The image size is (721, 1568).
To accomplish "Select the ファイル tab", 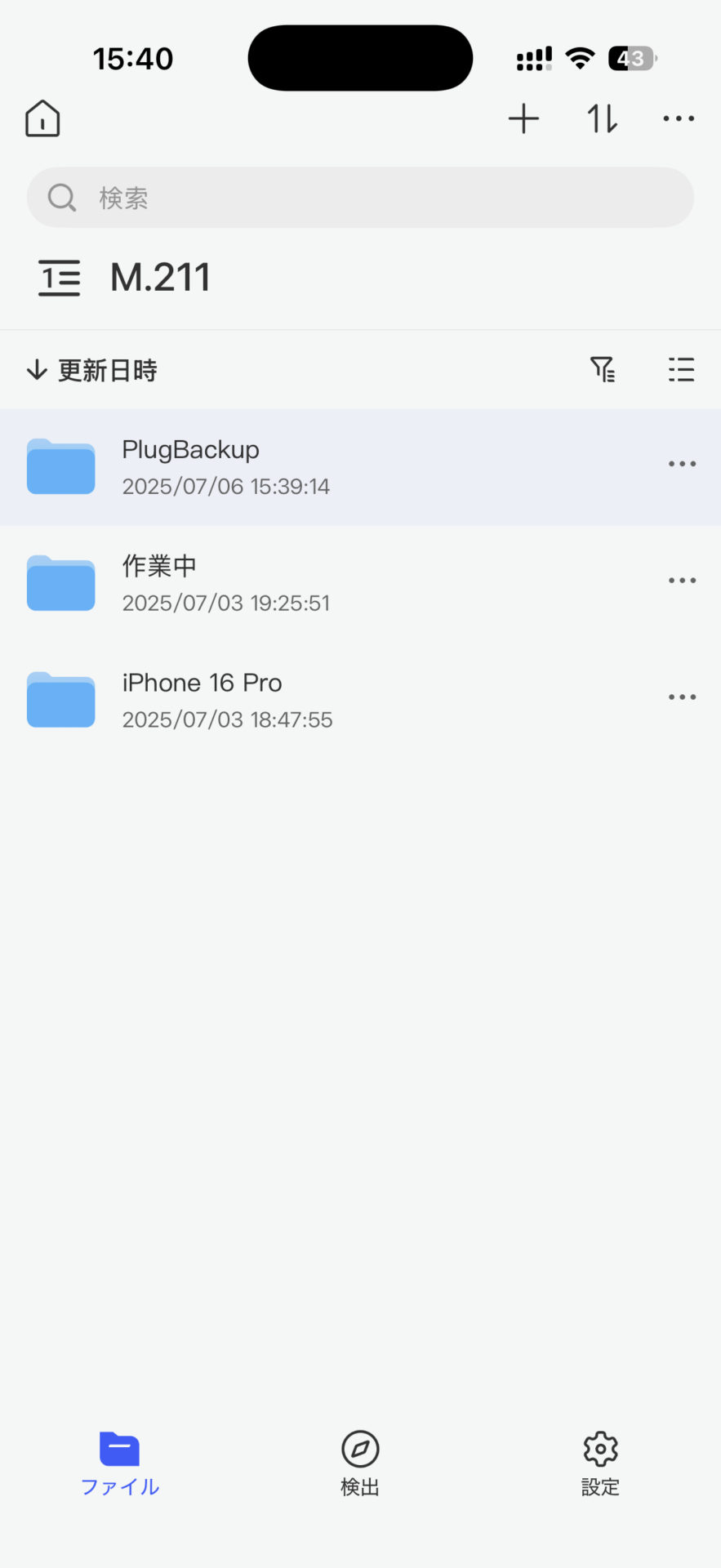I will (120, 1463).
